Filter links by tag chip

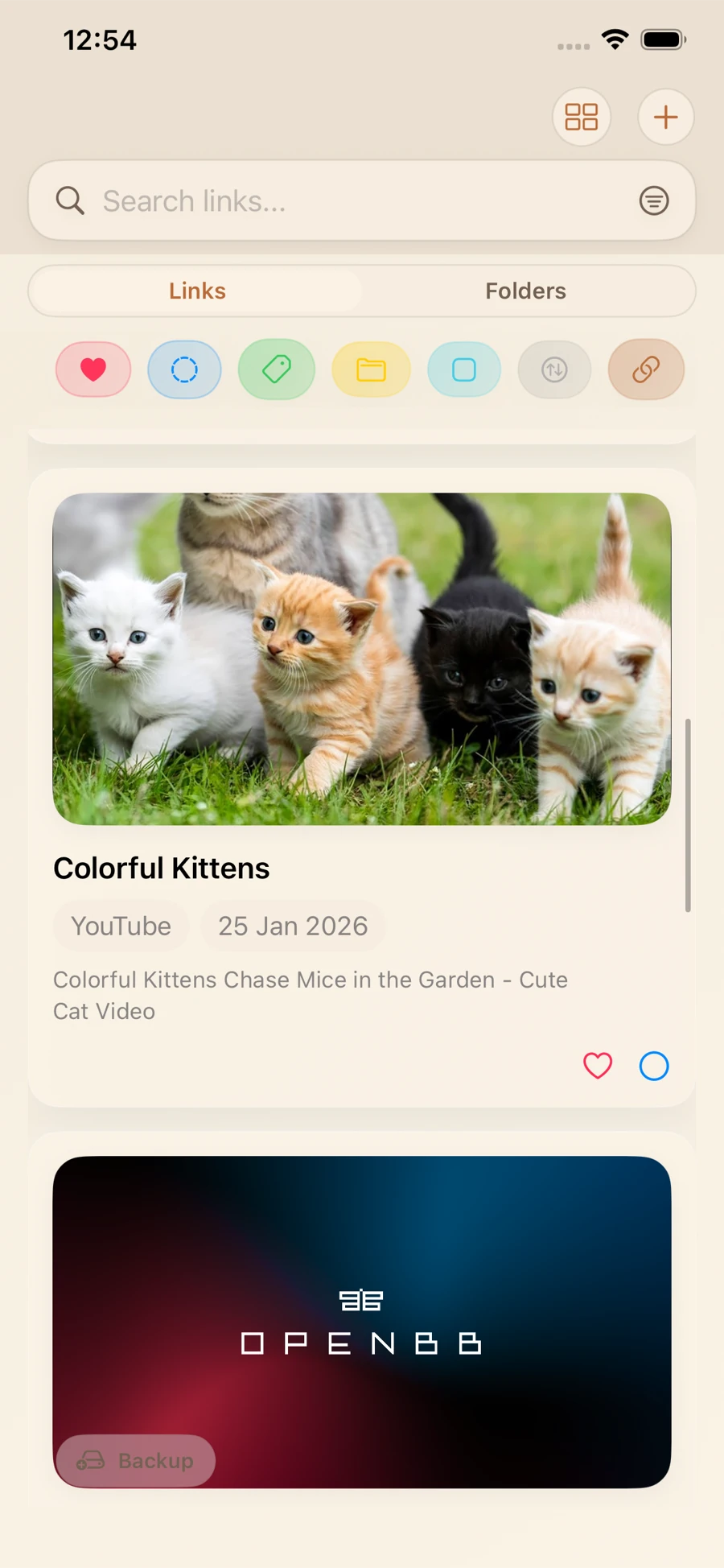[x=277, y=369]
